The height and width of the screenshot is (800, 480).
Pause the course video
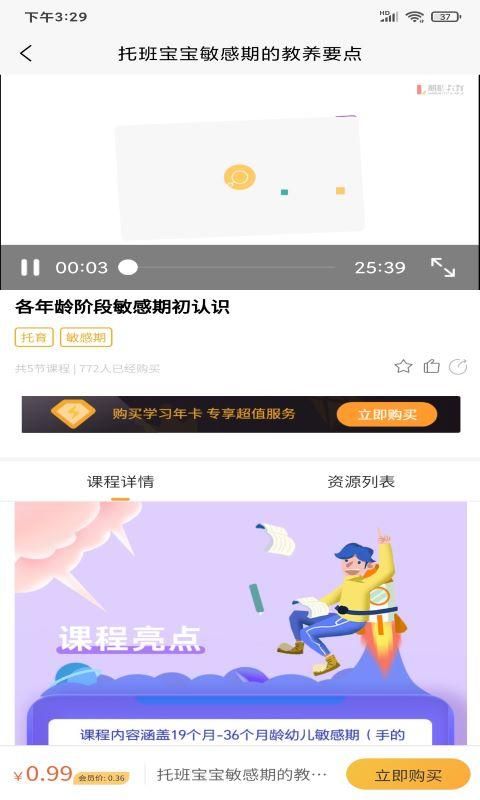(30, 267)
